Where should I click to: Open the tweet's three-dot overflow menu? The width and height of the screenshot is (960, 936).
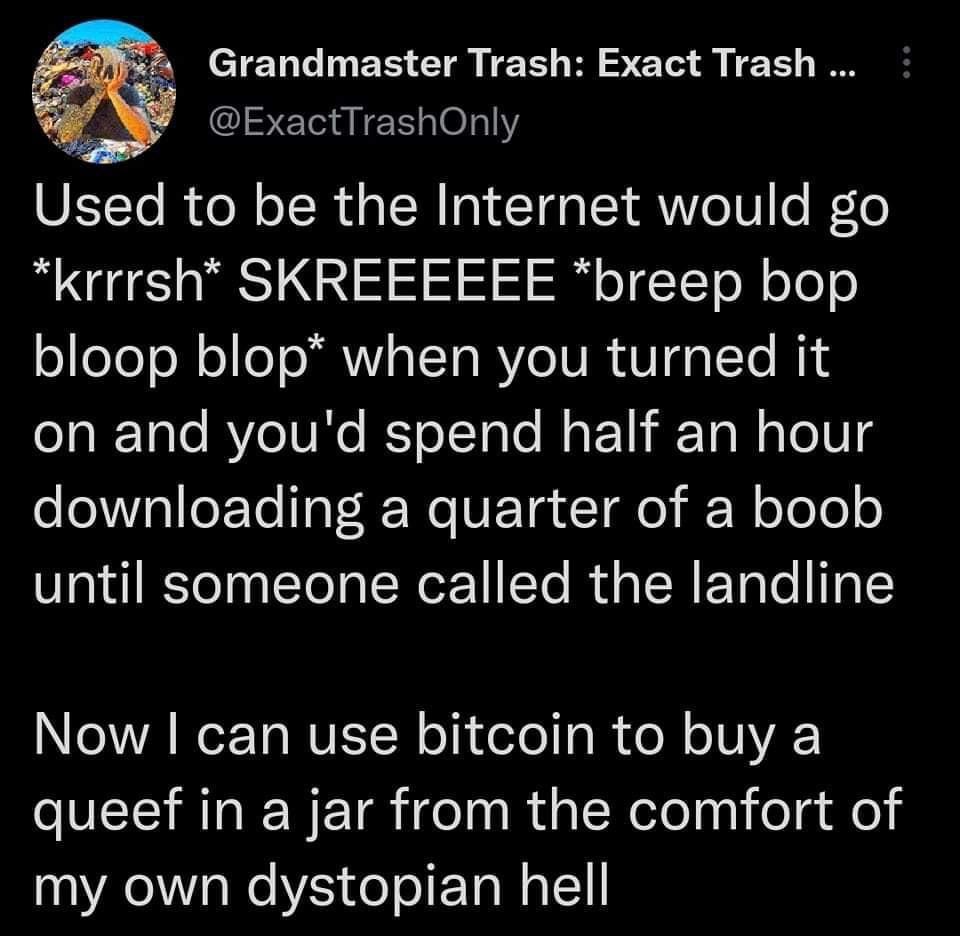pyautogui.click(x=907, y=66)
